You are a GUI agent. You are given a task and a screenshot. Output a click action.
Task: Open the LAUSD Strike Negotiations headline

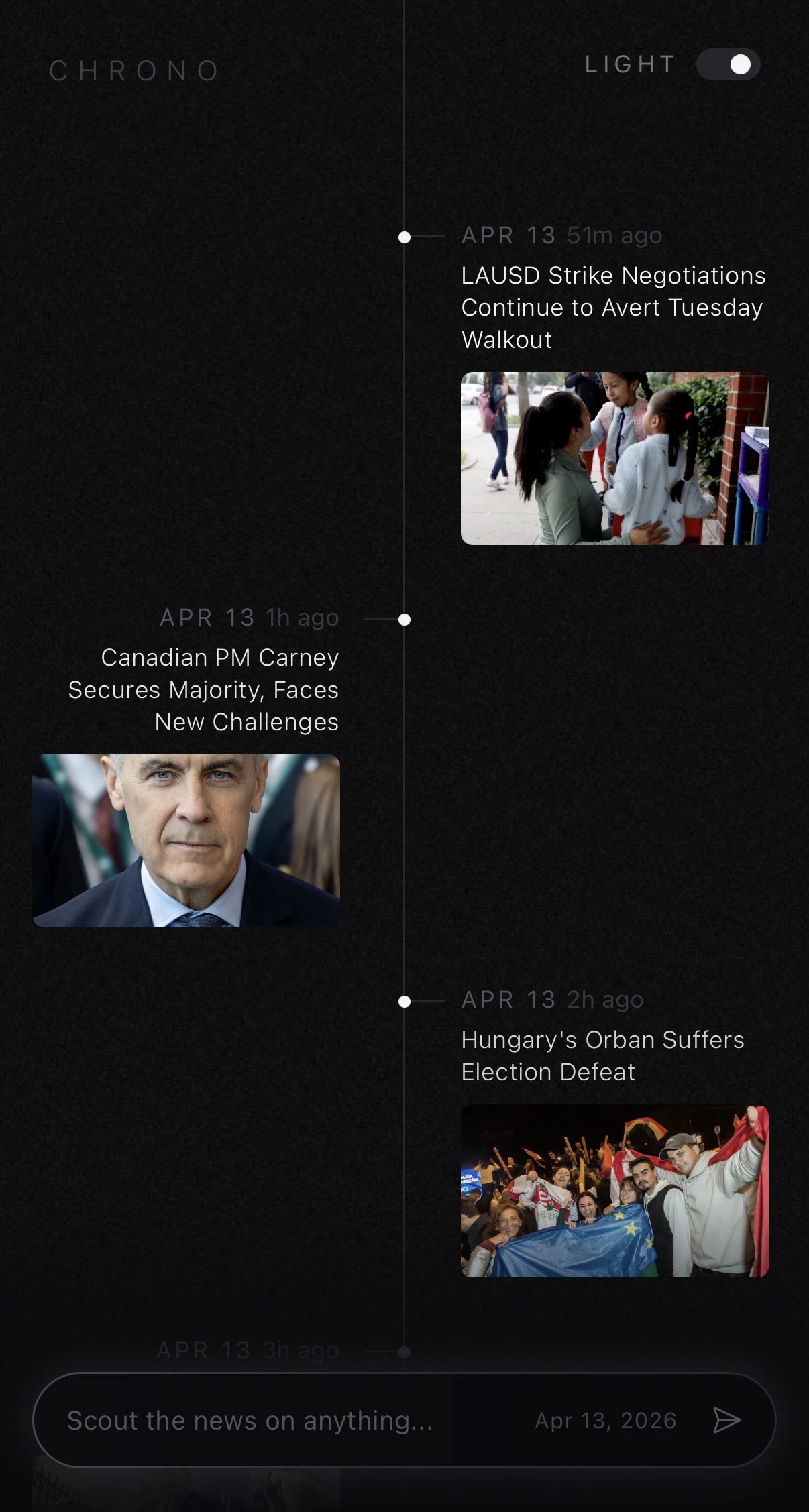coord(613,308)
